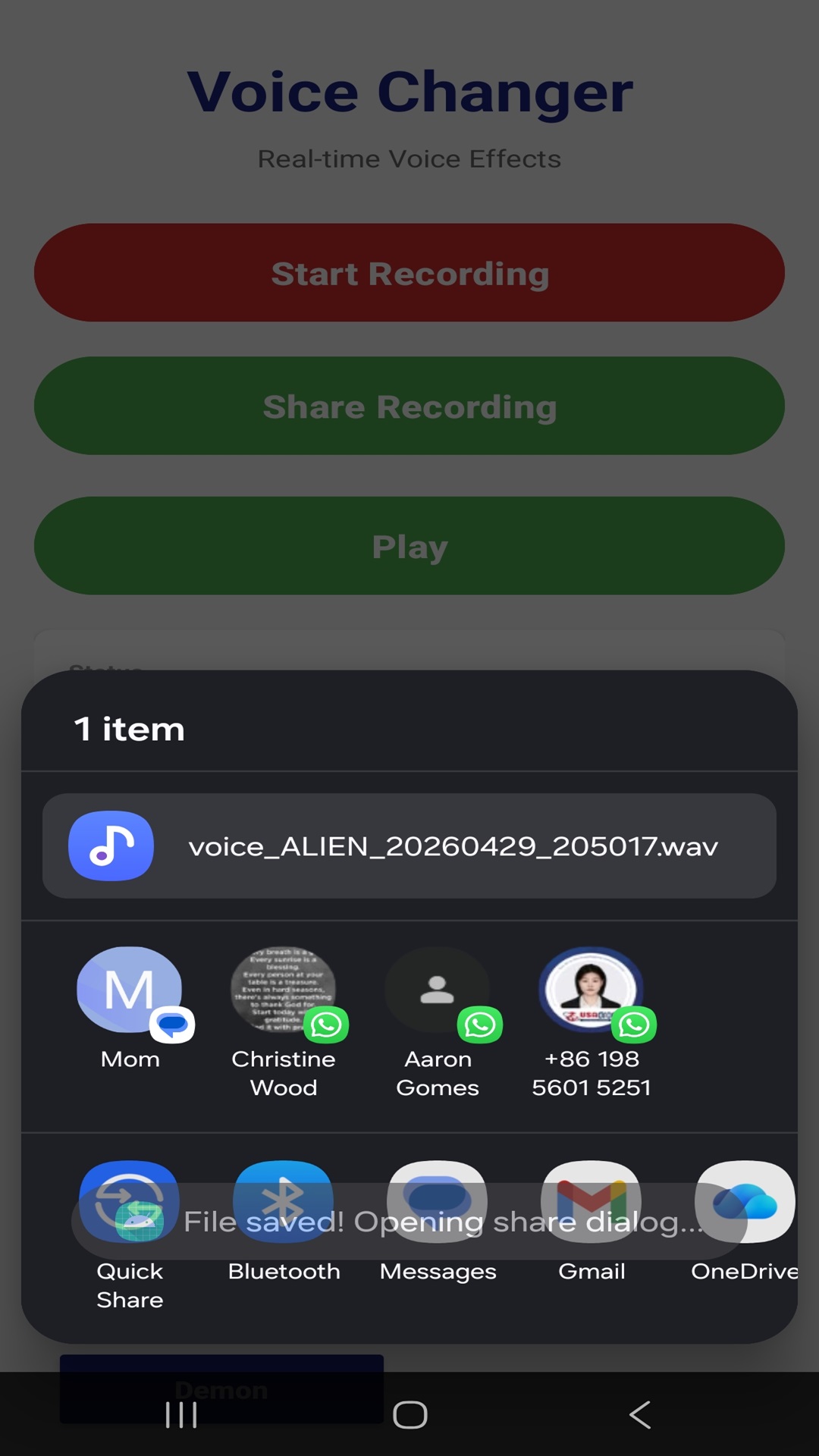
Task: Go back using the system back button
Action: 640,1415
